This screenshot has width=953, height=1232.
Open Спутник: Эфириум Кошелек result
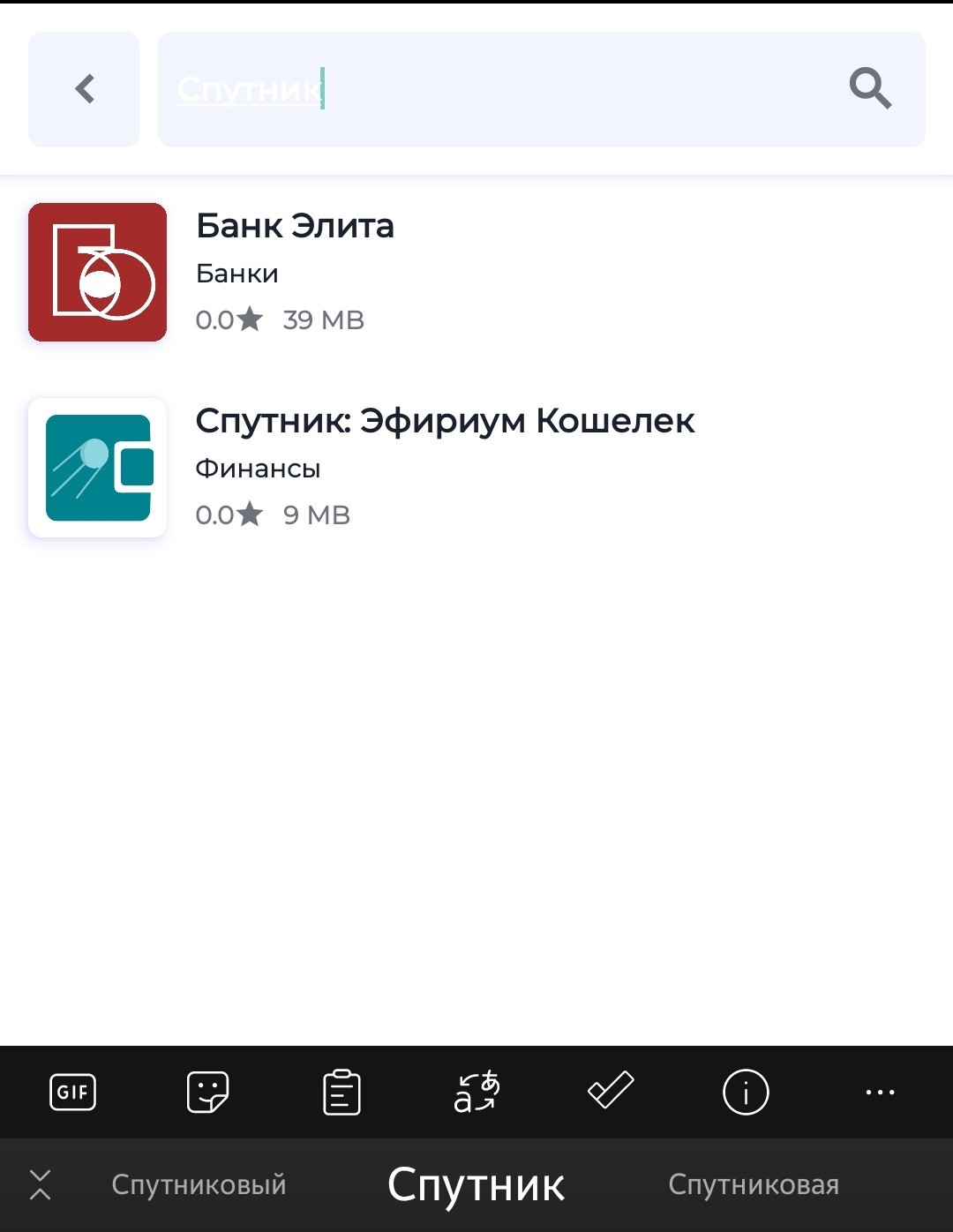(x=476, y=467)
